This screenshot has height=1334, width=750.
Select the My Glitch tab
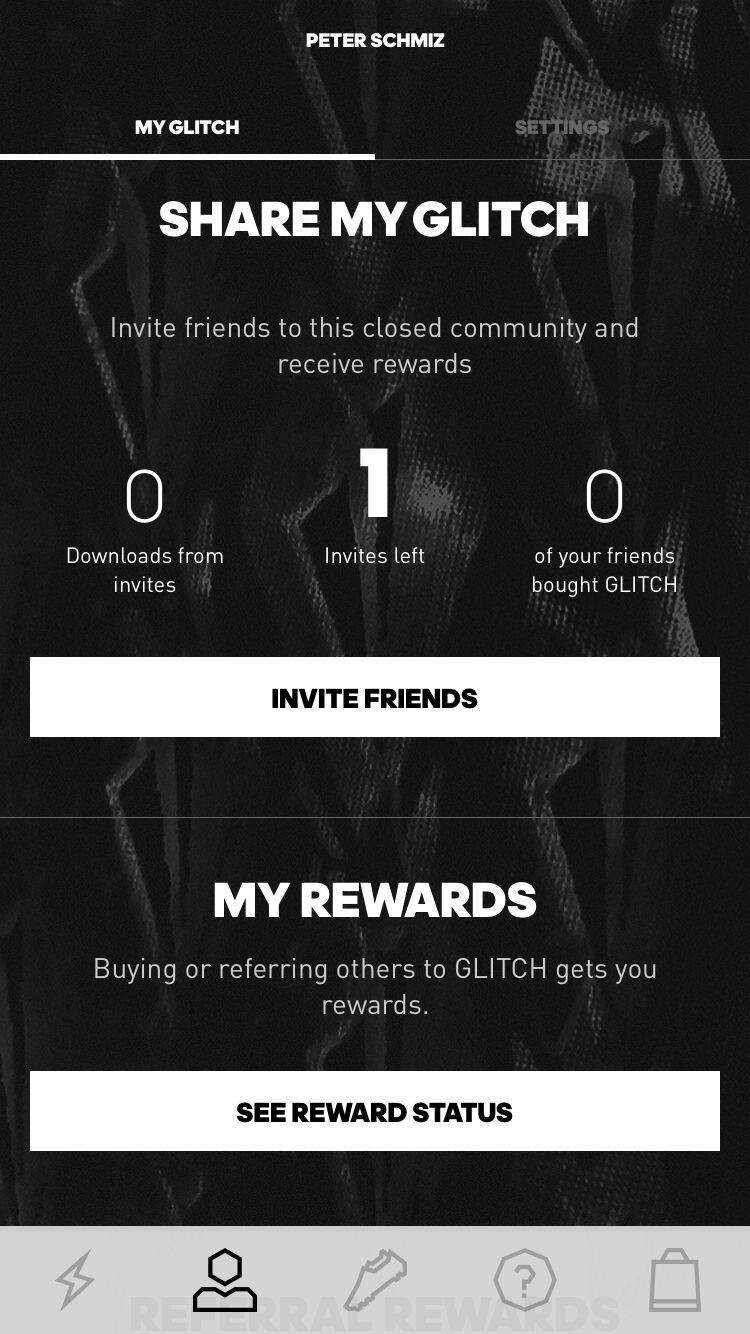pyautogui.click(x=187, y=128)
